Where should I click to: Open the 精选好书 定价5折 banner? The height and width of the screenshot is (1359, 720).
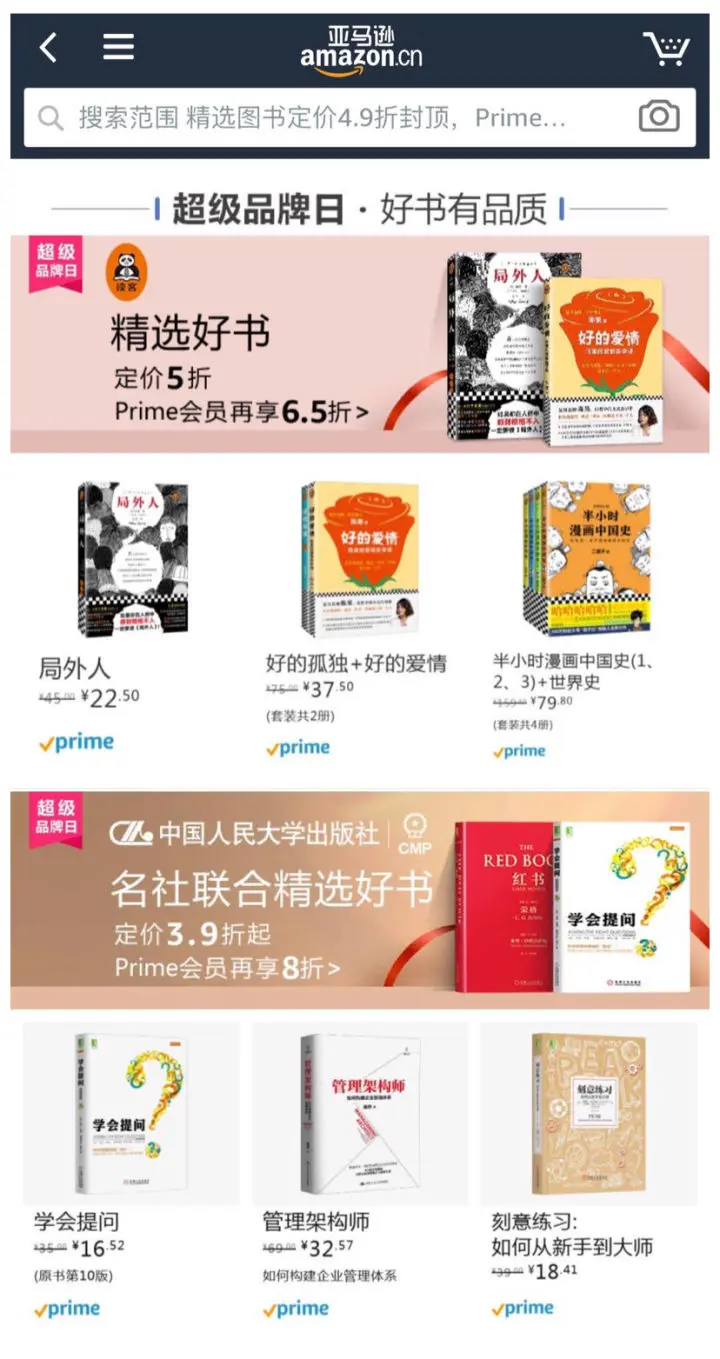click(359, 345)
